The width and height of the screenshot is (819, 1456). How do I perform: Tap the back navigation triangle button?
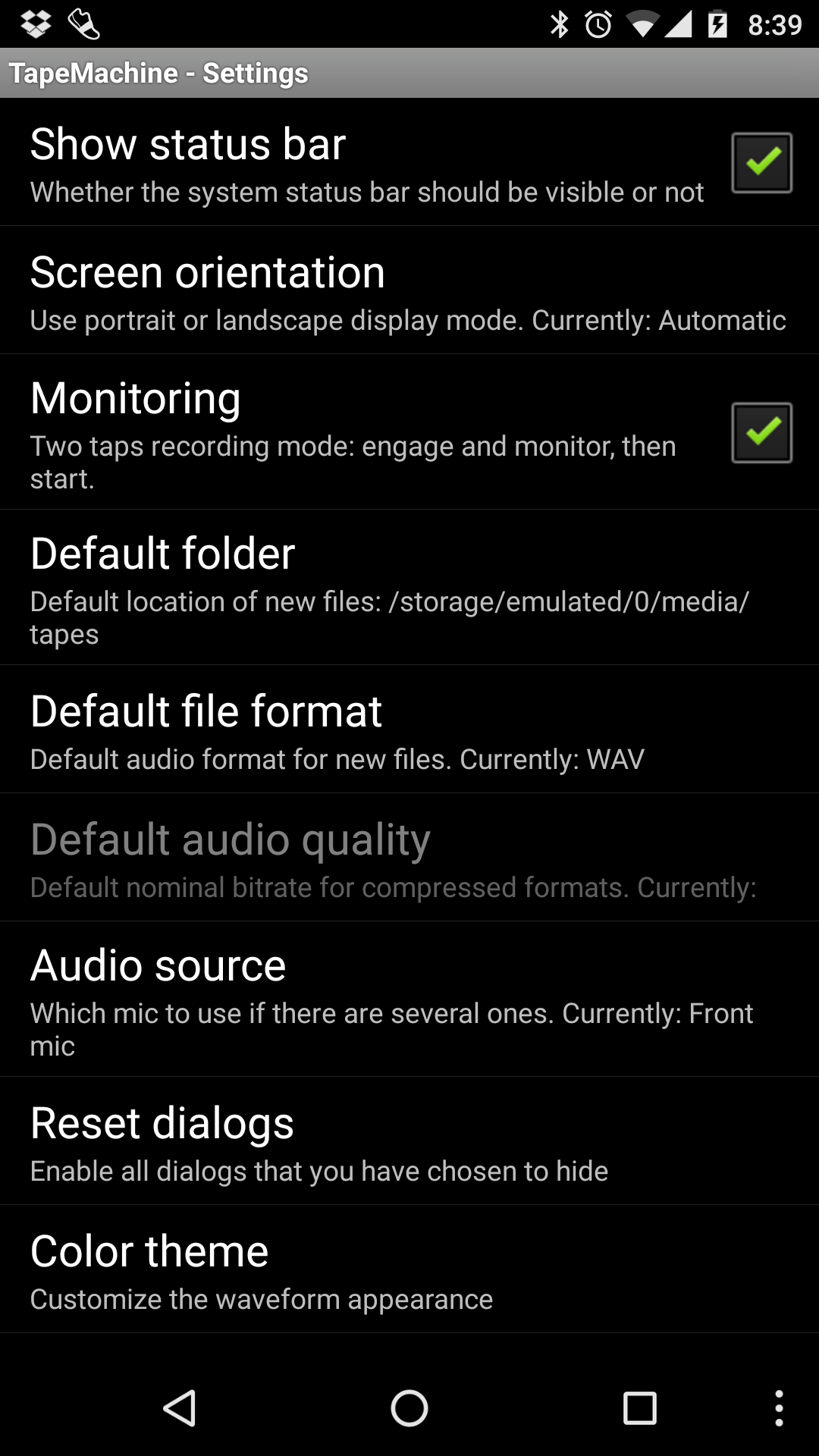179,1408
